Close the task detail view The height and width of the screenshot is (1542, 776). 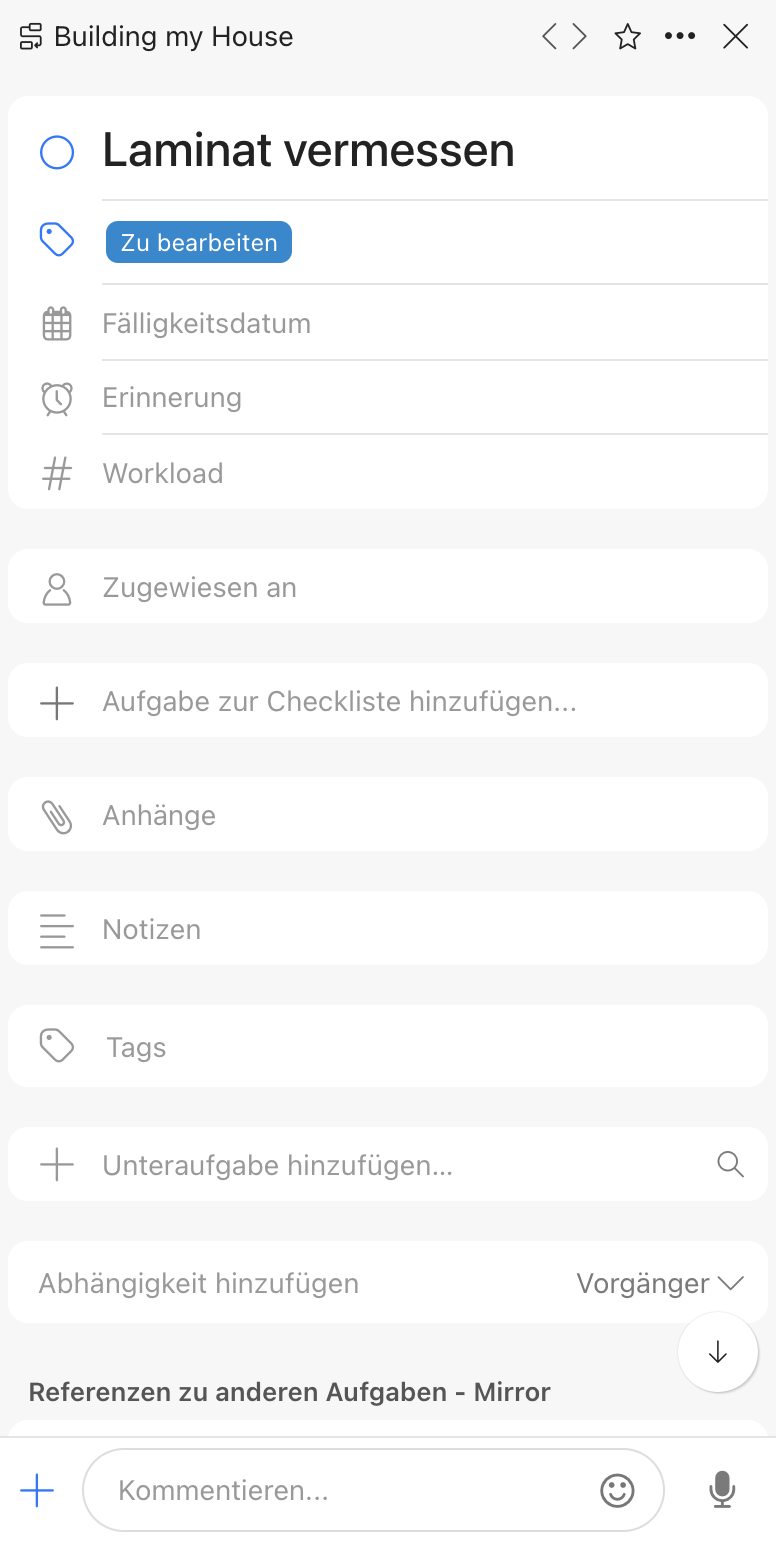(735, 37)
